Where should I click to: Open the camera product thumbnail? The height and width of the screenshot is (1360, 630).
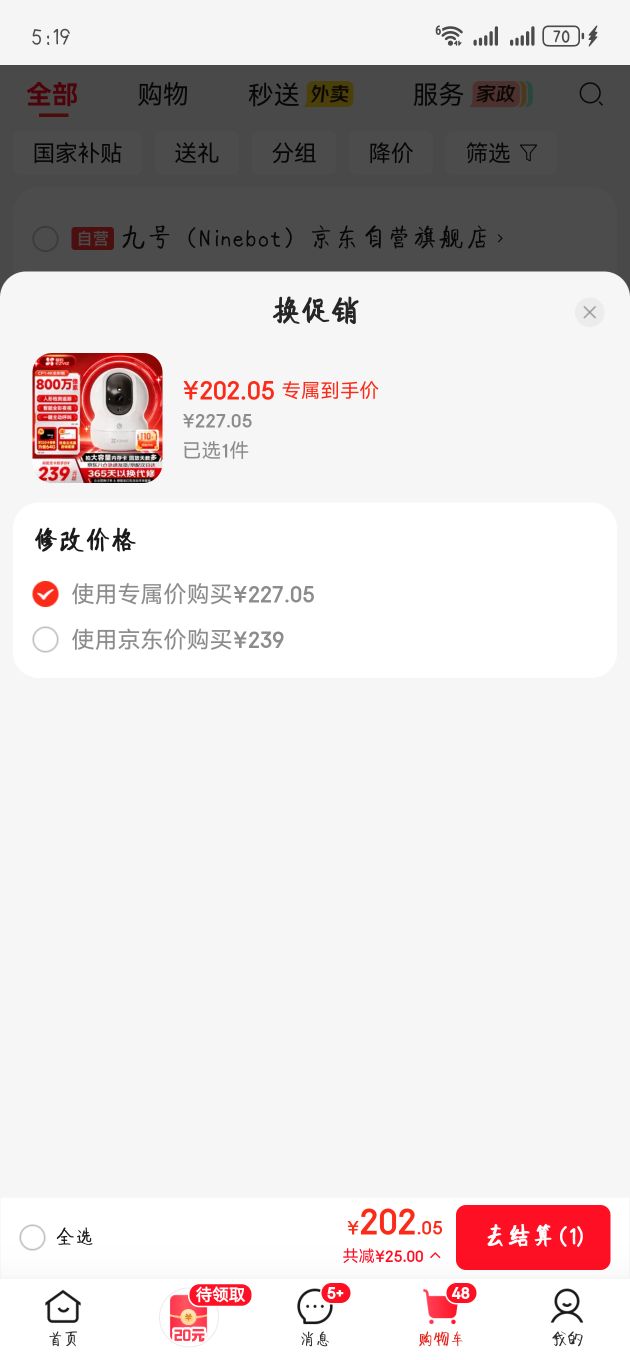[98, 418]
